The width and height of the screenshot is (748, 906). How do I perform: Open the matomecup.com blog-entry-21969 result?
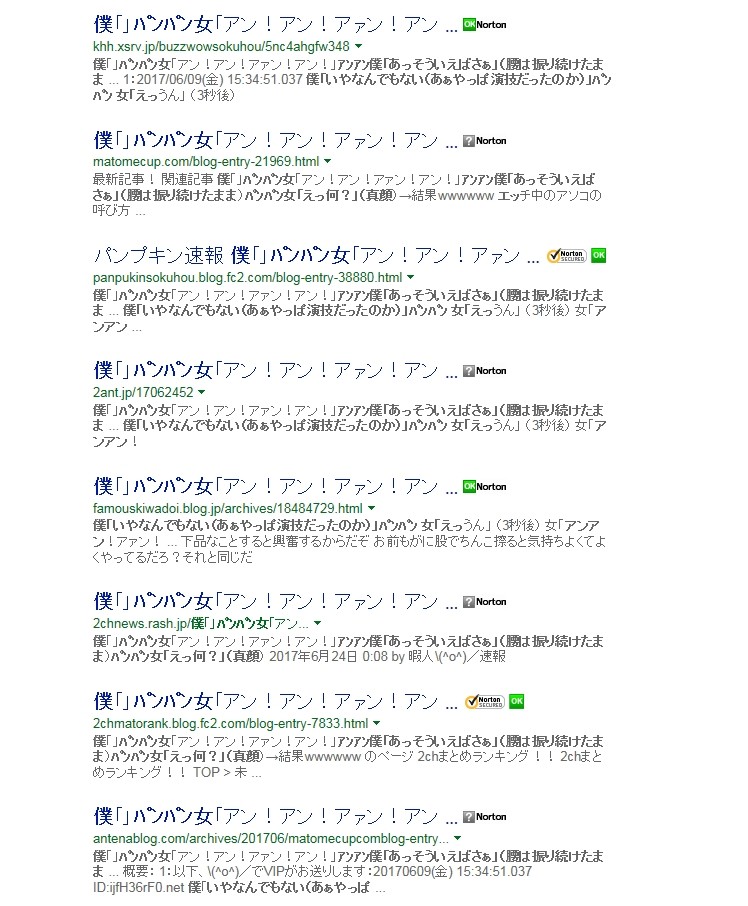[x=275, y=140]
